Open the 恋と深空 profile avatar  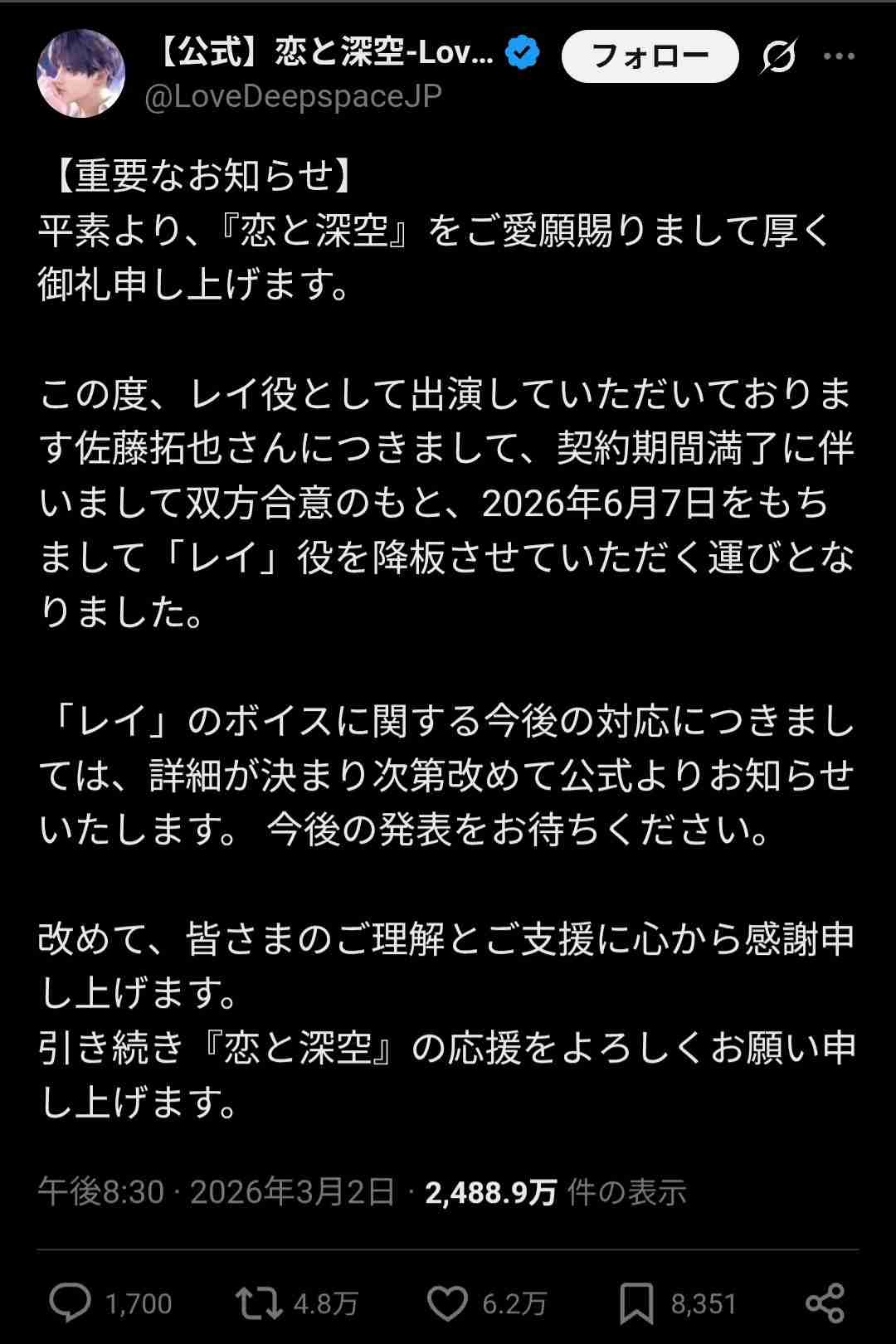point(80,74)
